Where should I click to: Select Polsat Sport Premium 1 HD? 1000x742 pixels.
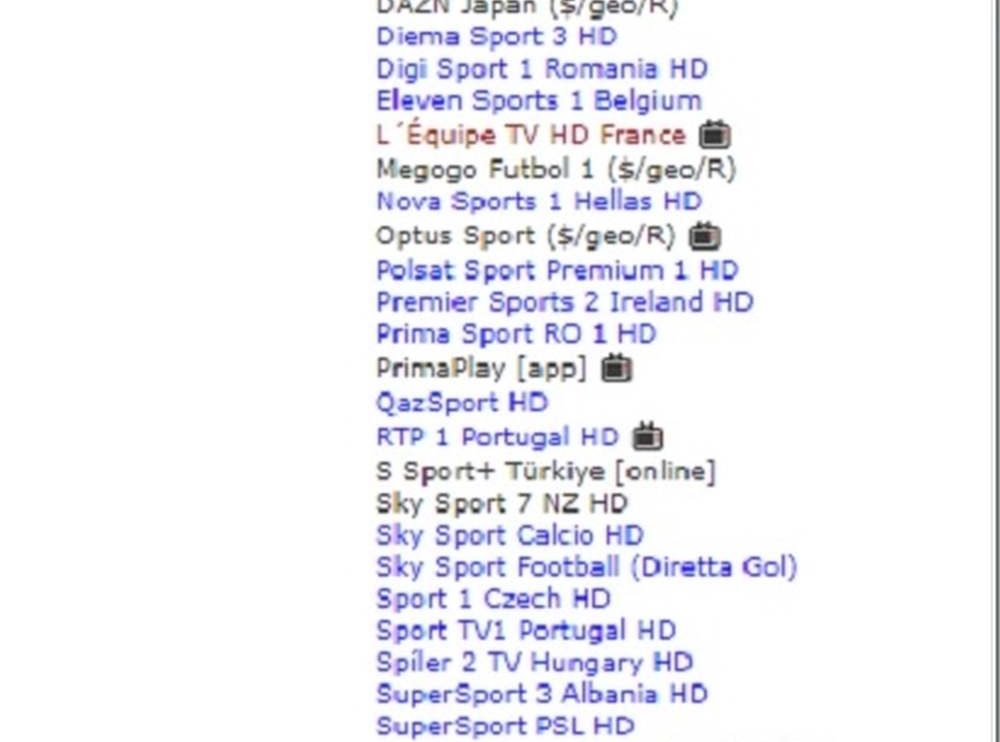(556, 270)
